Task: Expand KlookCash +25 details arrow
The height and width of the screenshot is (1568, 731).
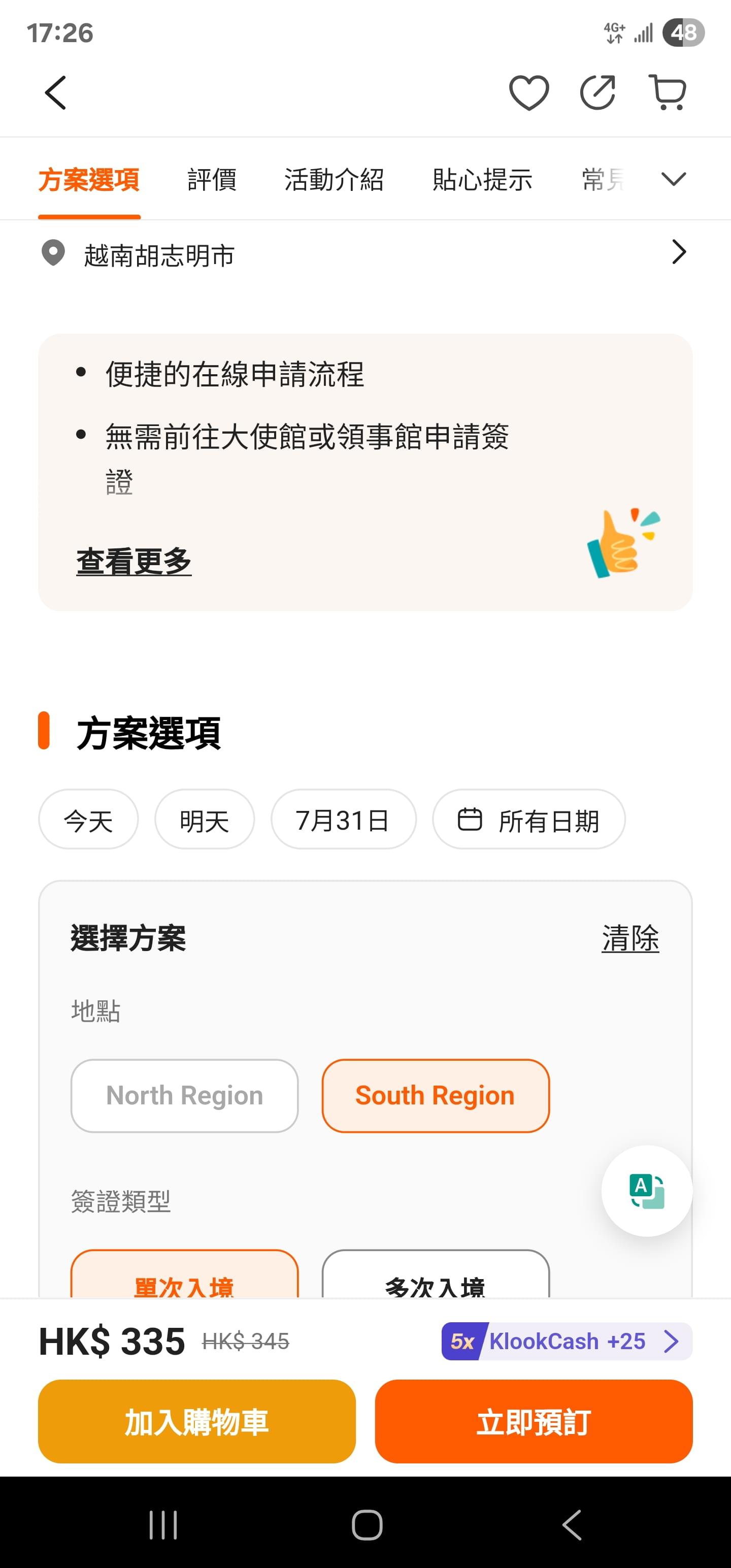Action: 672,1341
